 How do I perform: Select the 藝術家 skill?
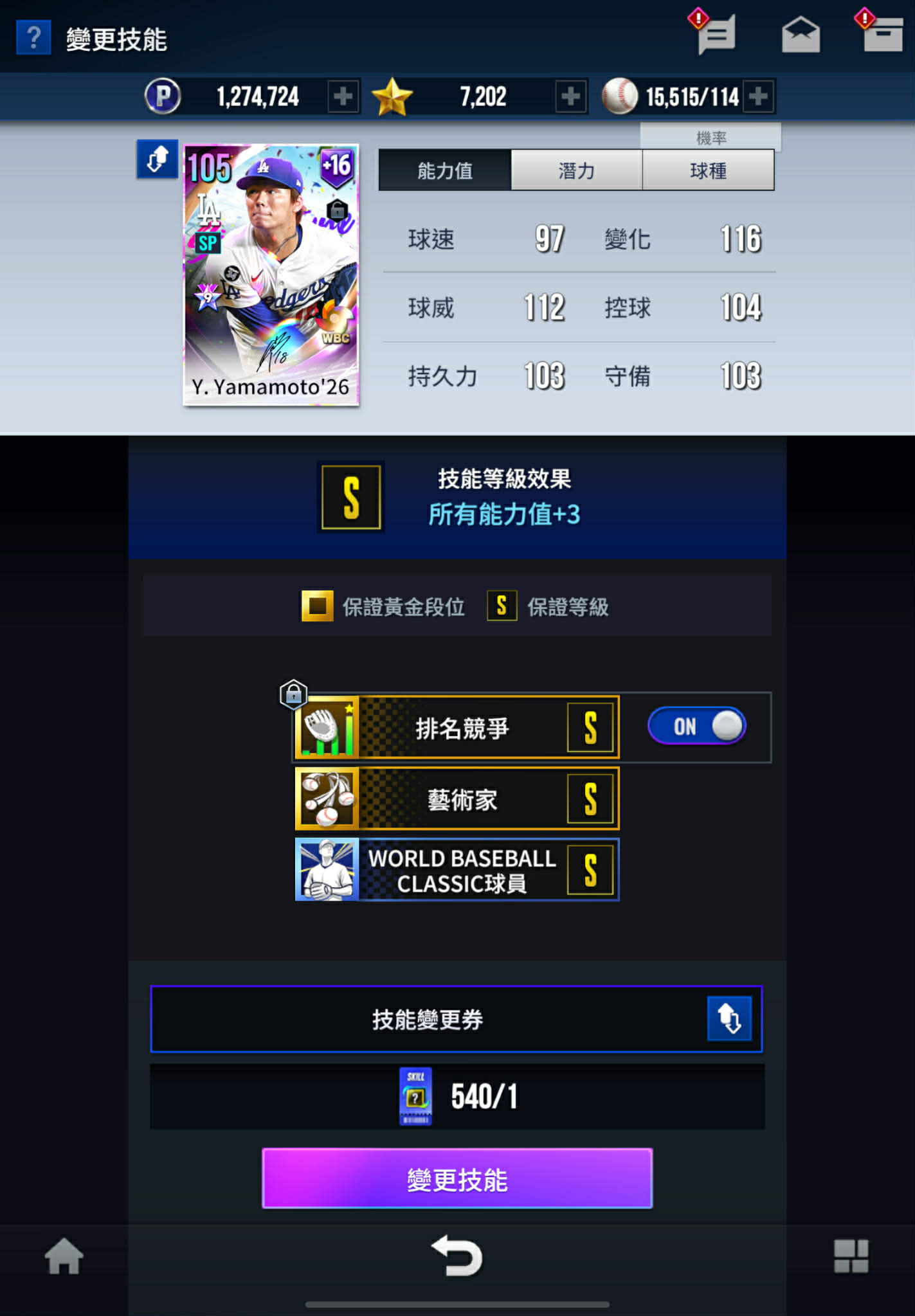coord(457,798)
